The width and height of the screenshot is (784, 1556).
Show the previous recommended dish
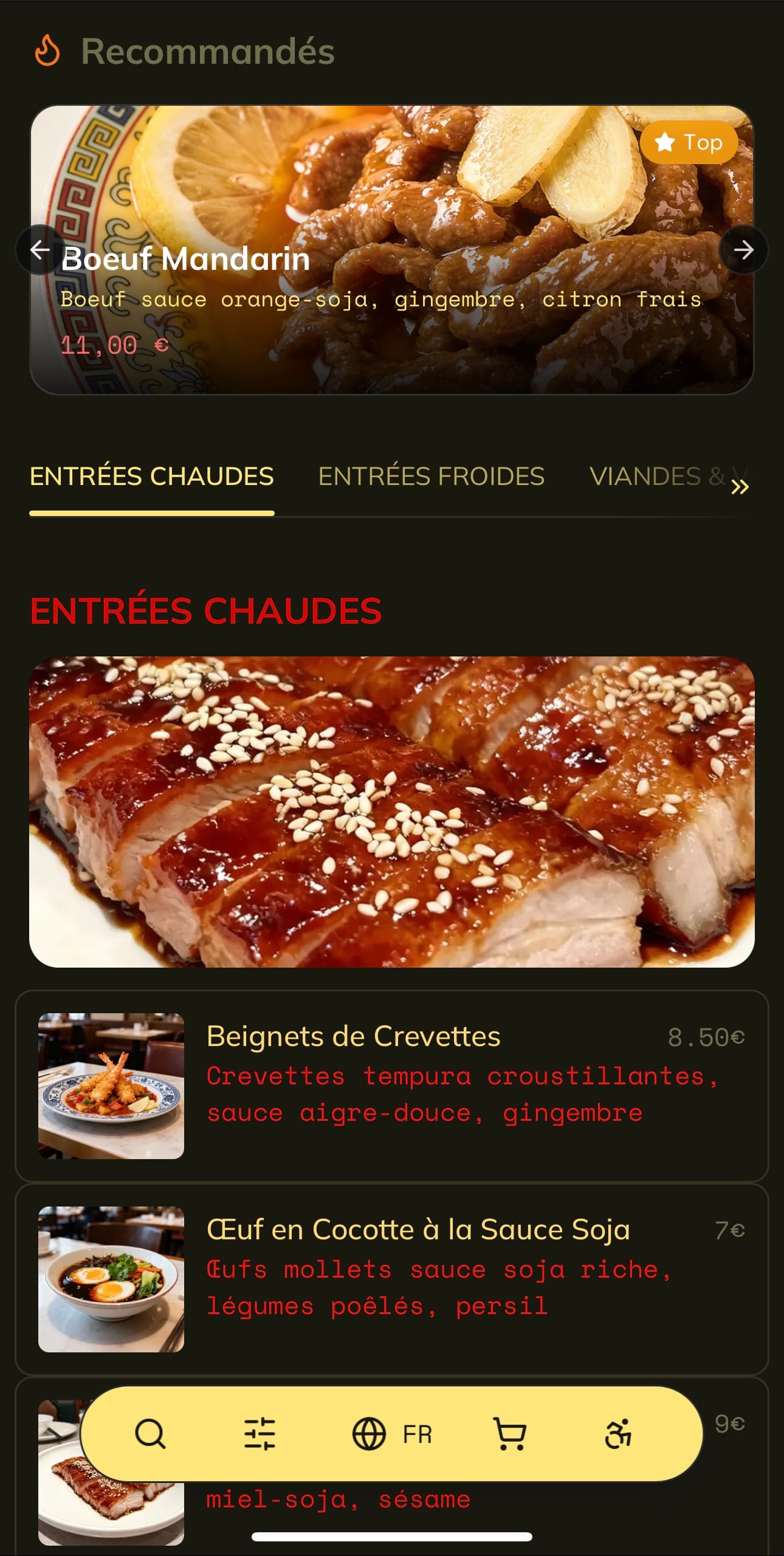40,249
